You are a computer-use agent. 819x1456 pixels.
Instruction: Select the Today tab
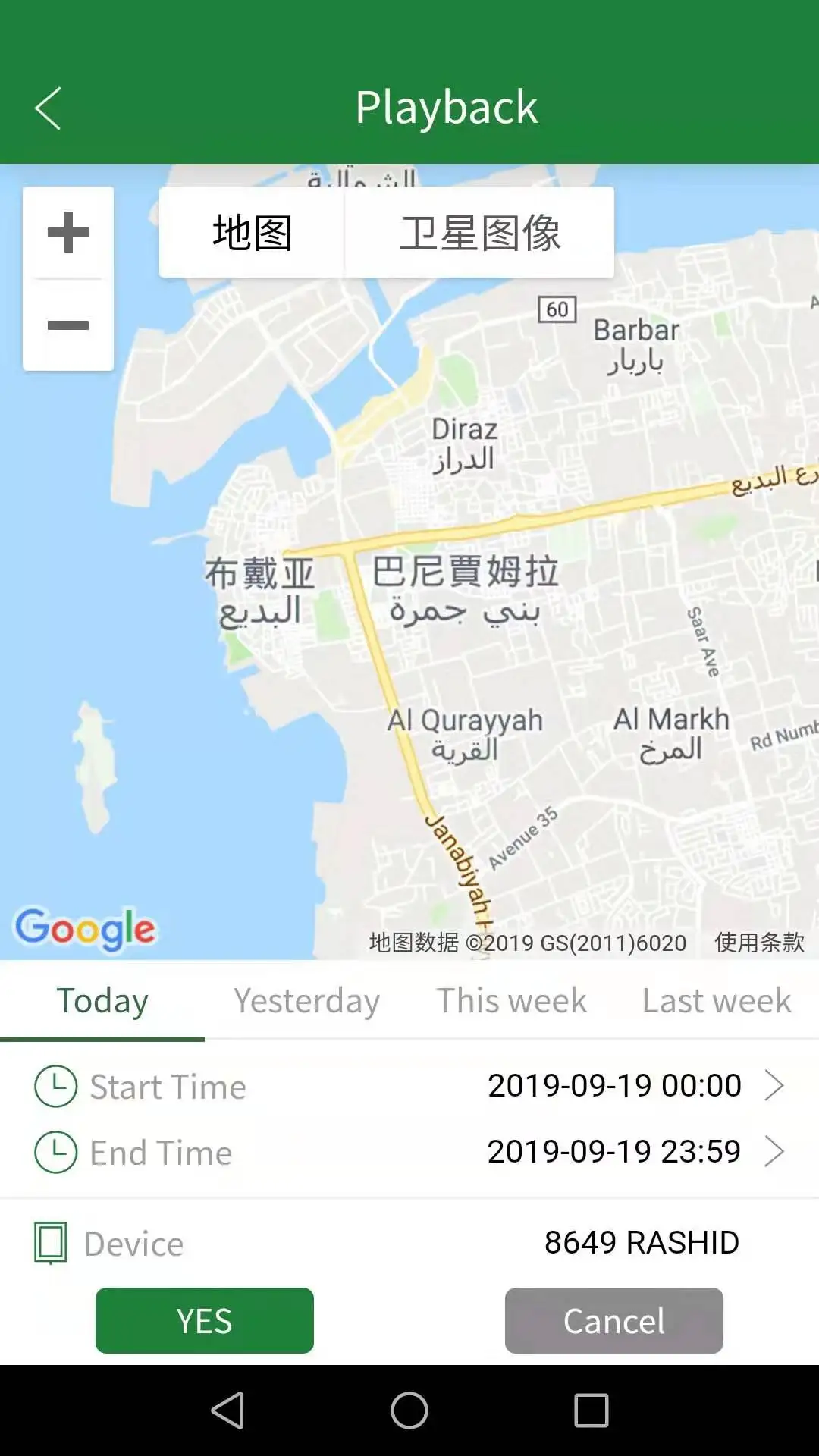(102, 1001)
